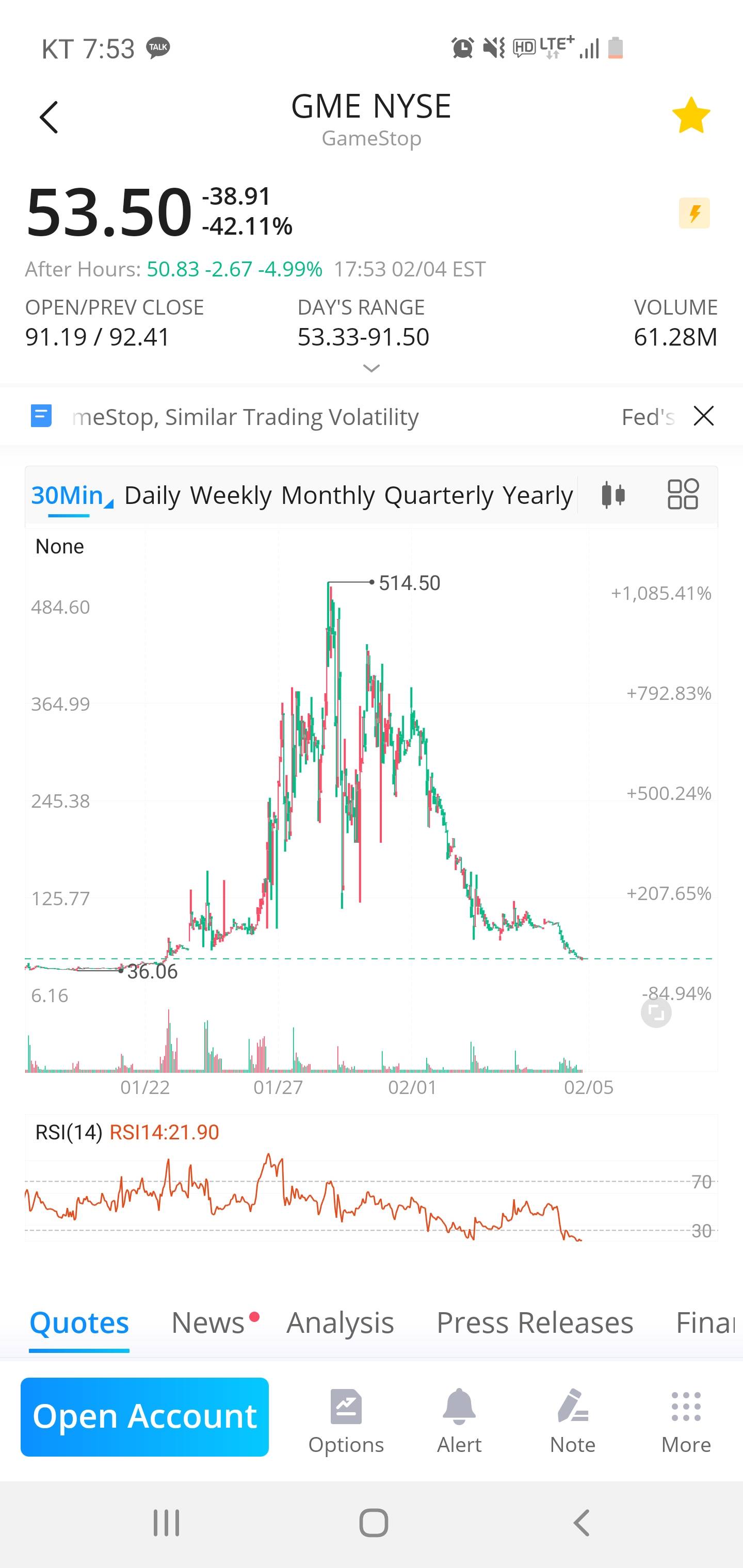
Task: Change the candlestick chart type
Action: click(612, 494)
